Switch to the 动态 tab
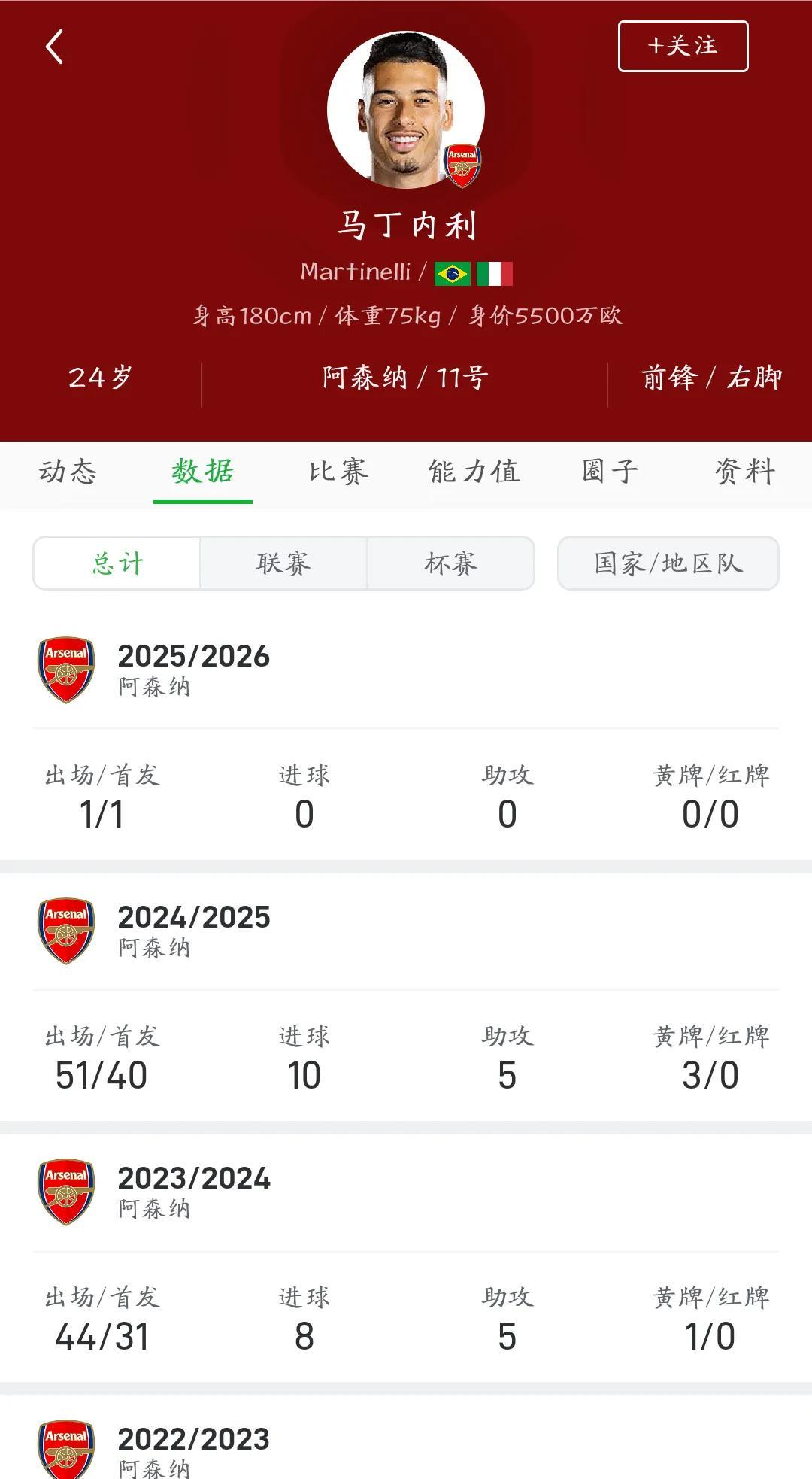 coord(68,472)
